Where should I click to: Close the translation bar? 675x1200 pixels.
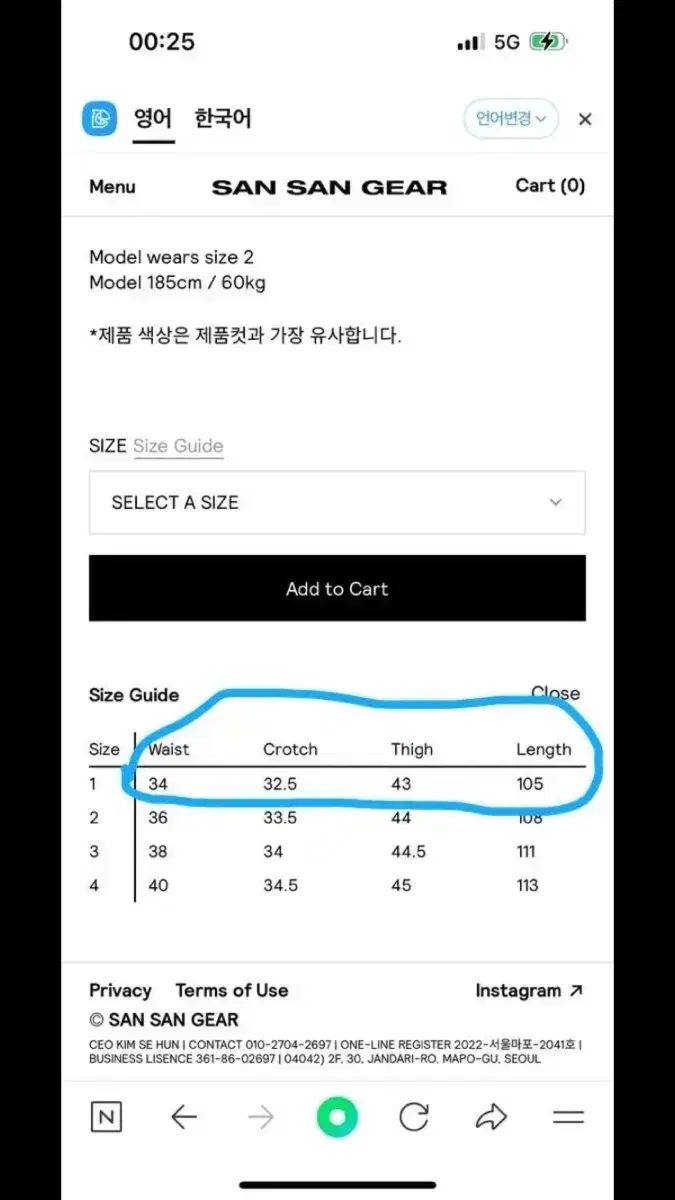(x=585, y=119)
